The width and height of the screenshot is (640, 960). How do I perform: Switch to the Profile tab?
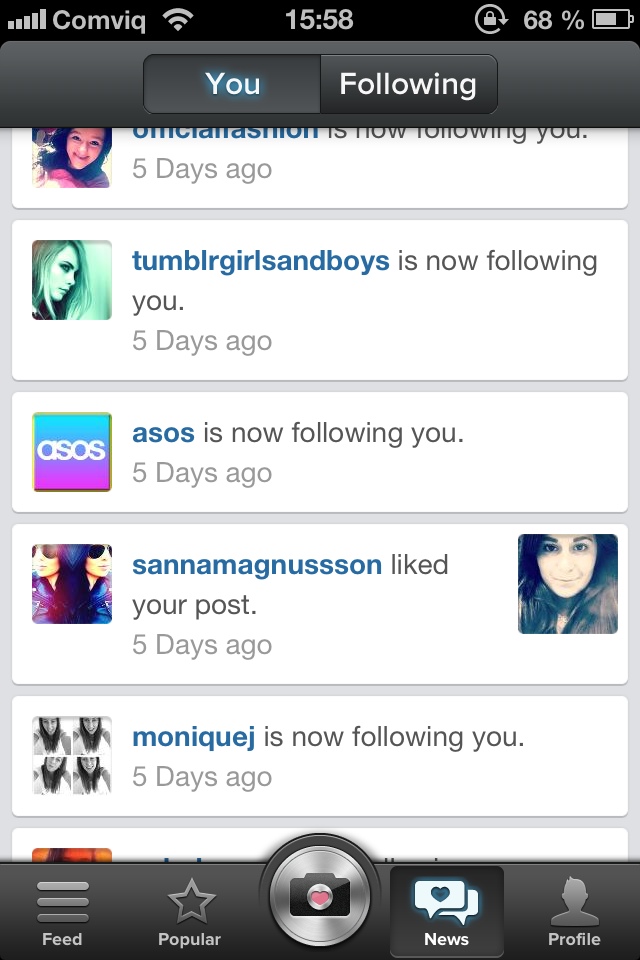click(574, 910)
